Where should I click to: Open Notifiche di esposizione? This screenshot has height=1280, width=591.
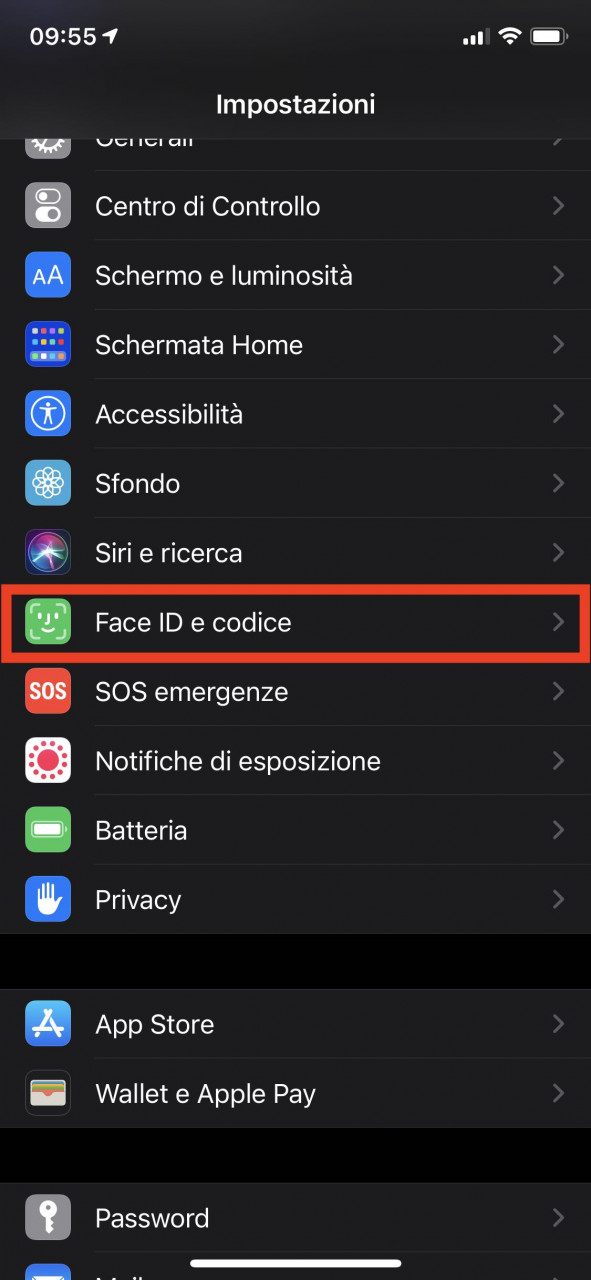tap(295, 761)
